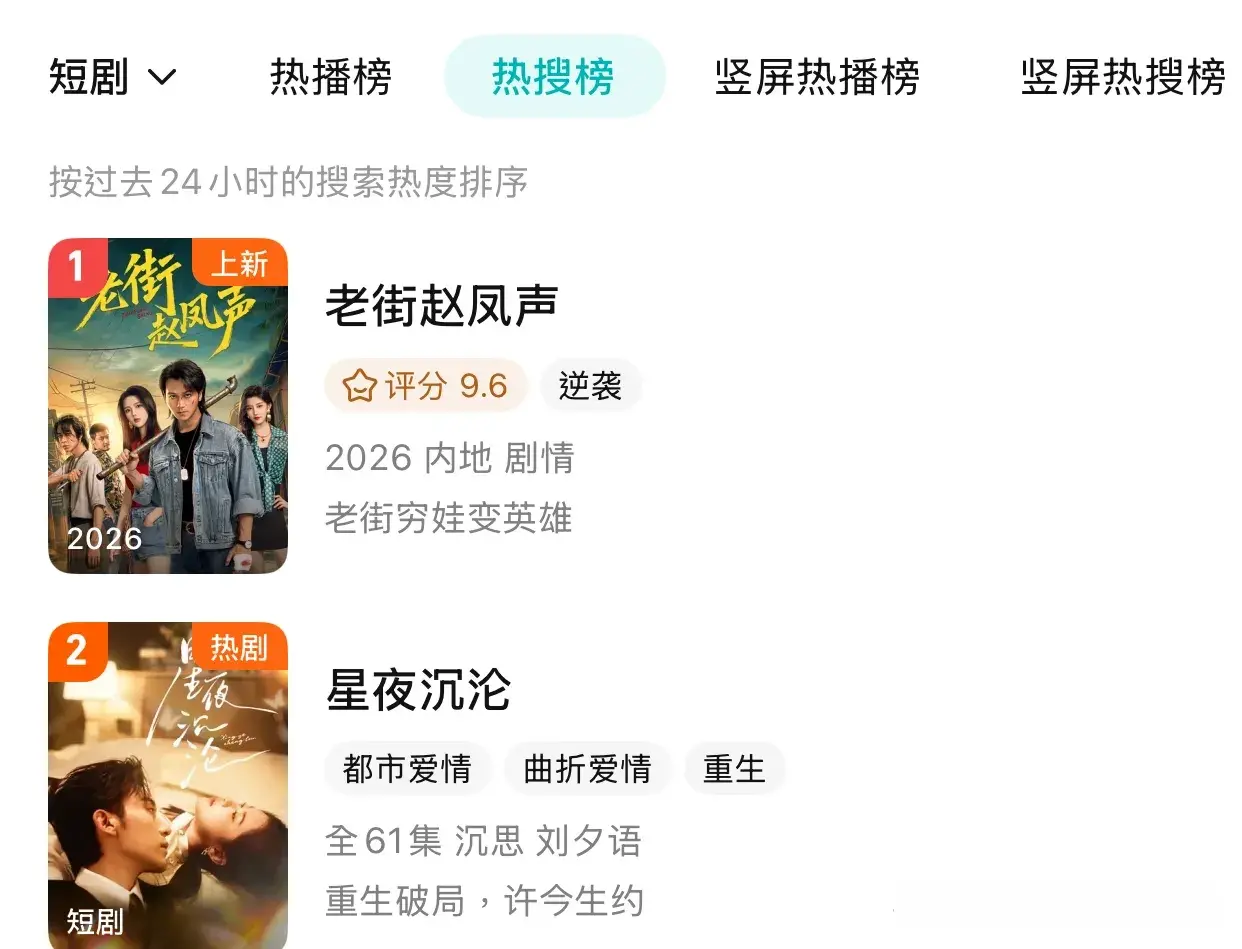Switch to the 竖屏热播榜 tab
Viewport: 1242px width, 949px height.
[817, 77]
